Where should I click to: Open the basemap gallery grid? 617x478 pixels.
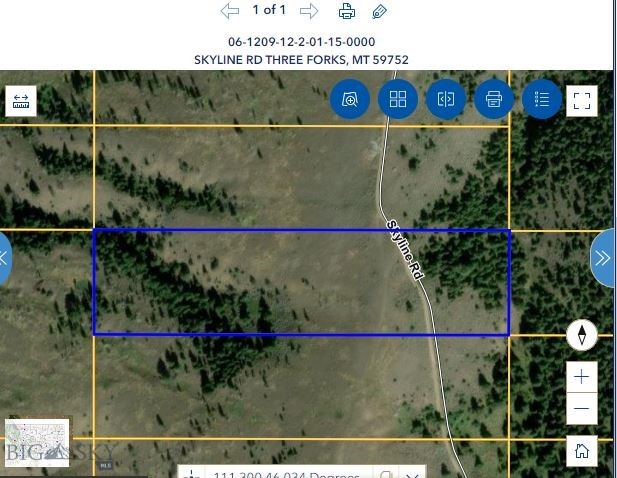[398, 99]
